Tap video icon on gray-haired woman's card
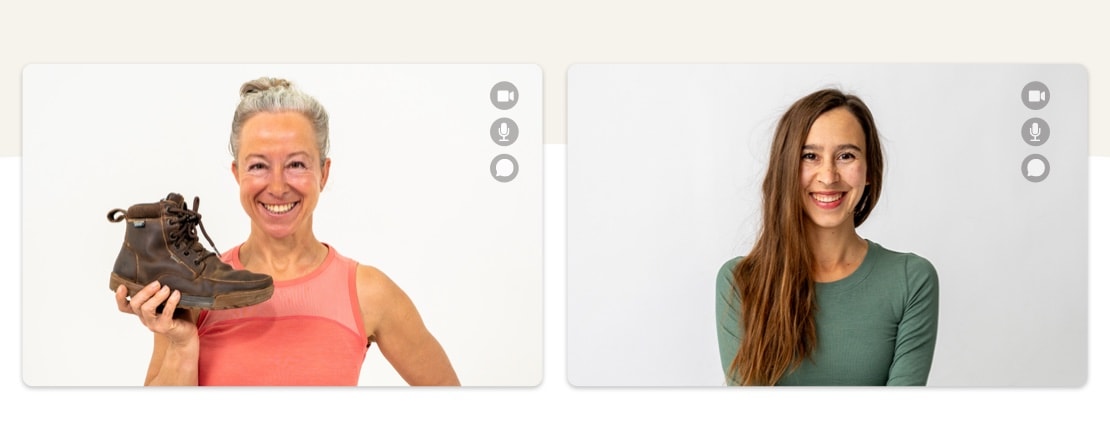The image size is (1110, 433). point(504,96)
